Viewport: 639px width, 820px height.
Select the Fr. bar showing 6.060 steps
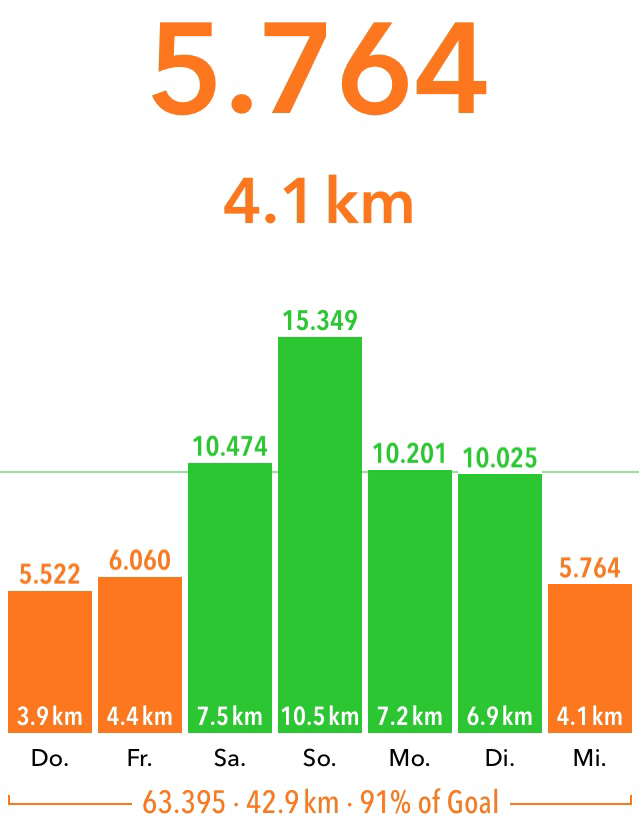click(140, 655)
